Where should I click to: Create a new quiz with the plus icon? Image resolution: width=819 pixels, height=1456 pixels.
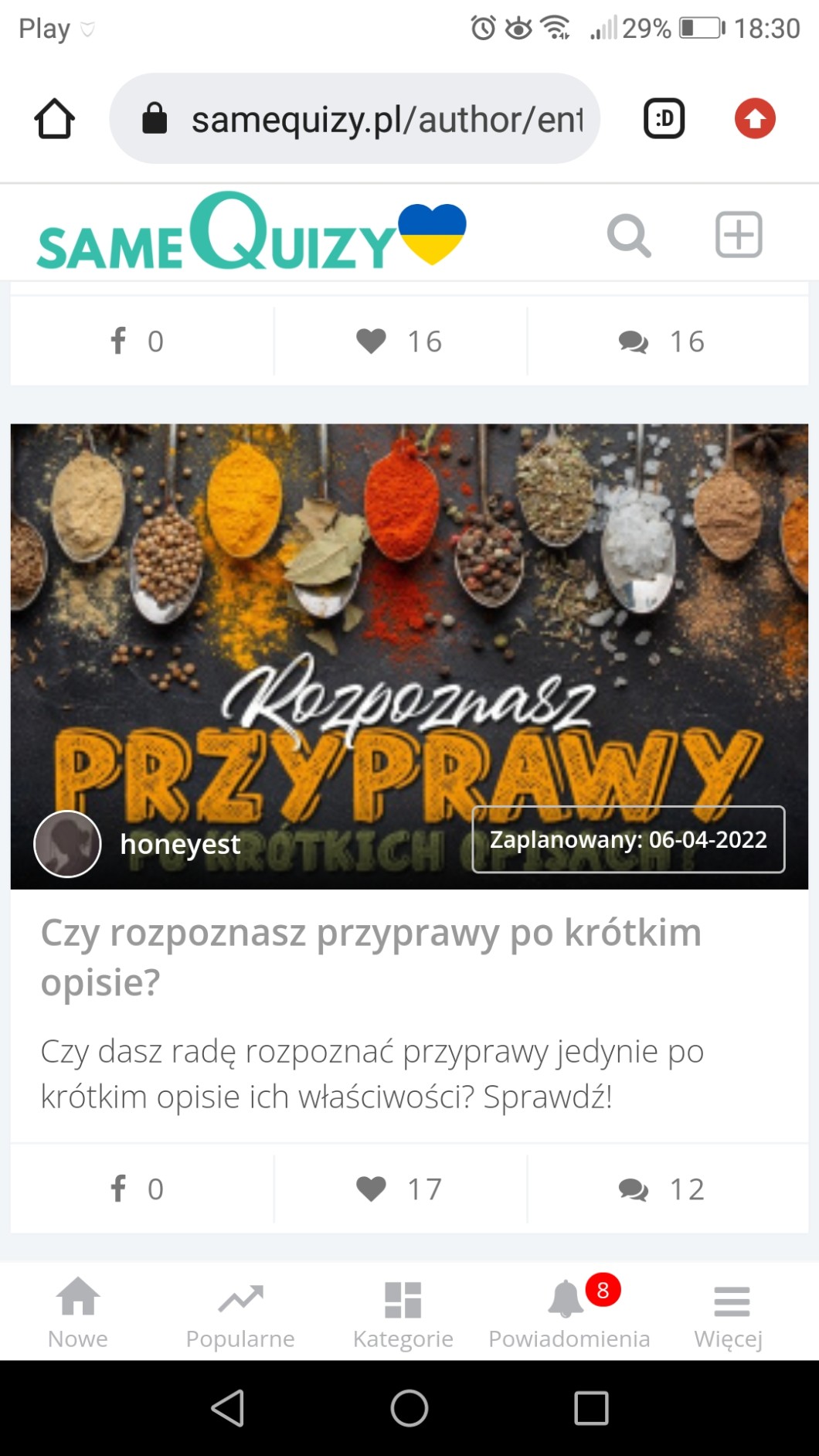click(739, 234)
